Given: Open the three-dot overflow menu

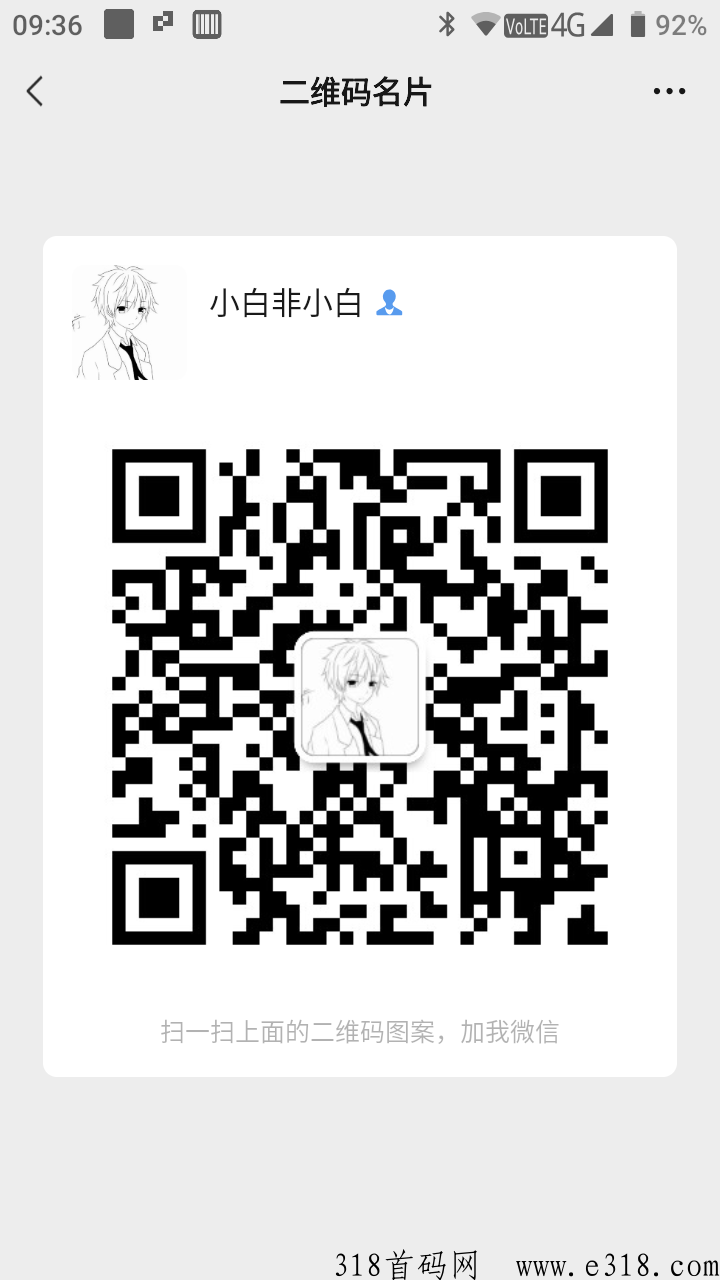Looking at the screenshot, I should (669, 92).
